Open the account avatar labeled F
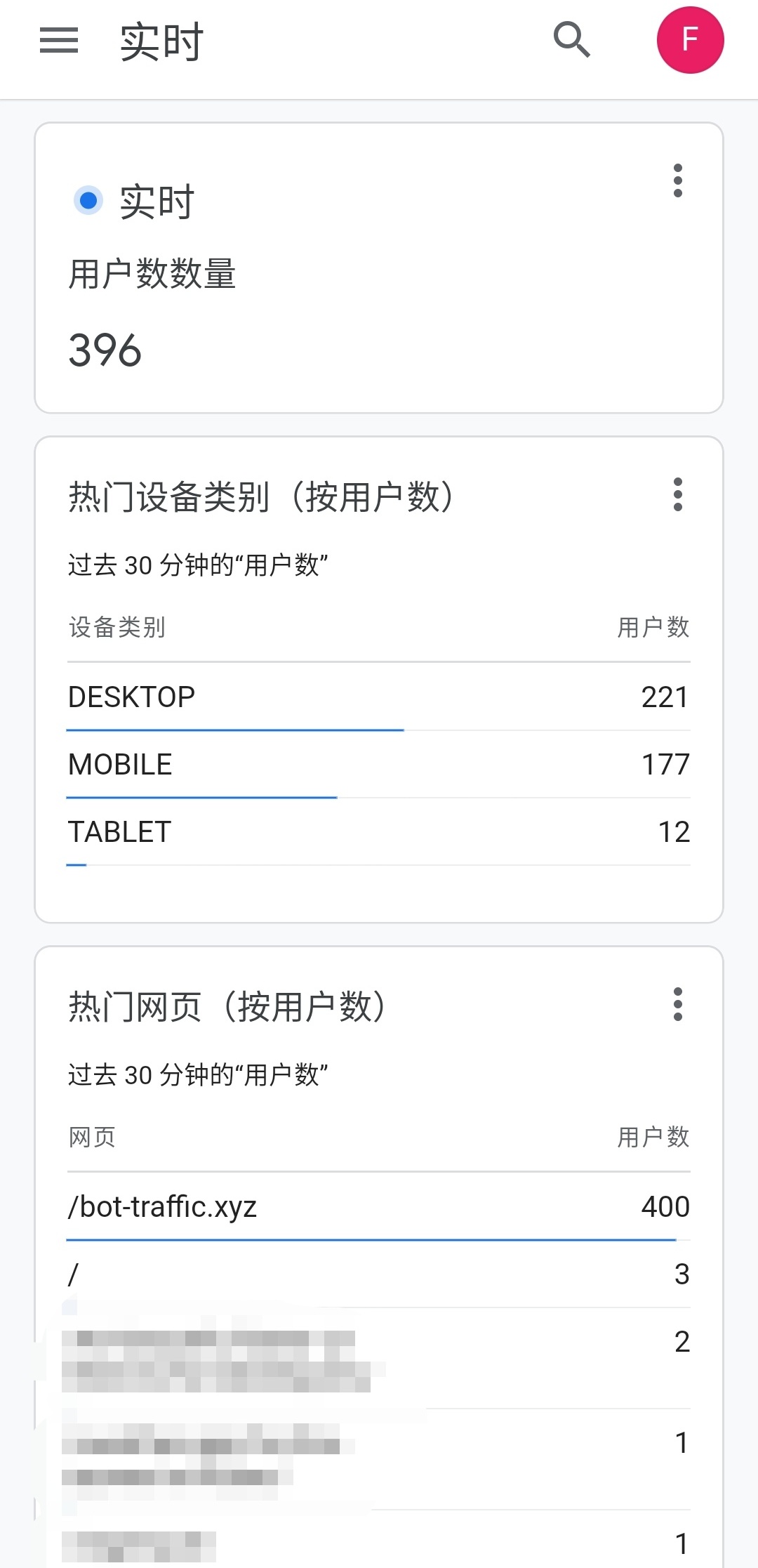The image size is (758, 1568). (689, 40)
